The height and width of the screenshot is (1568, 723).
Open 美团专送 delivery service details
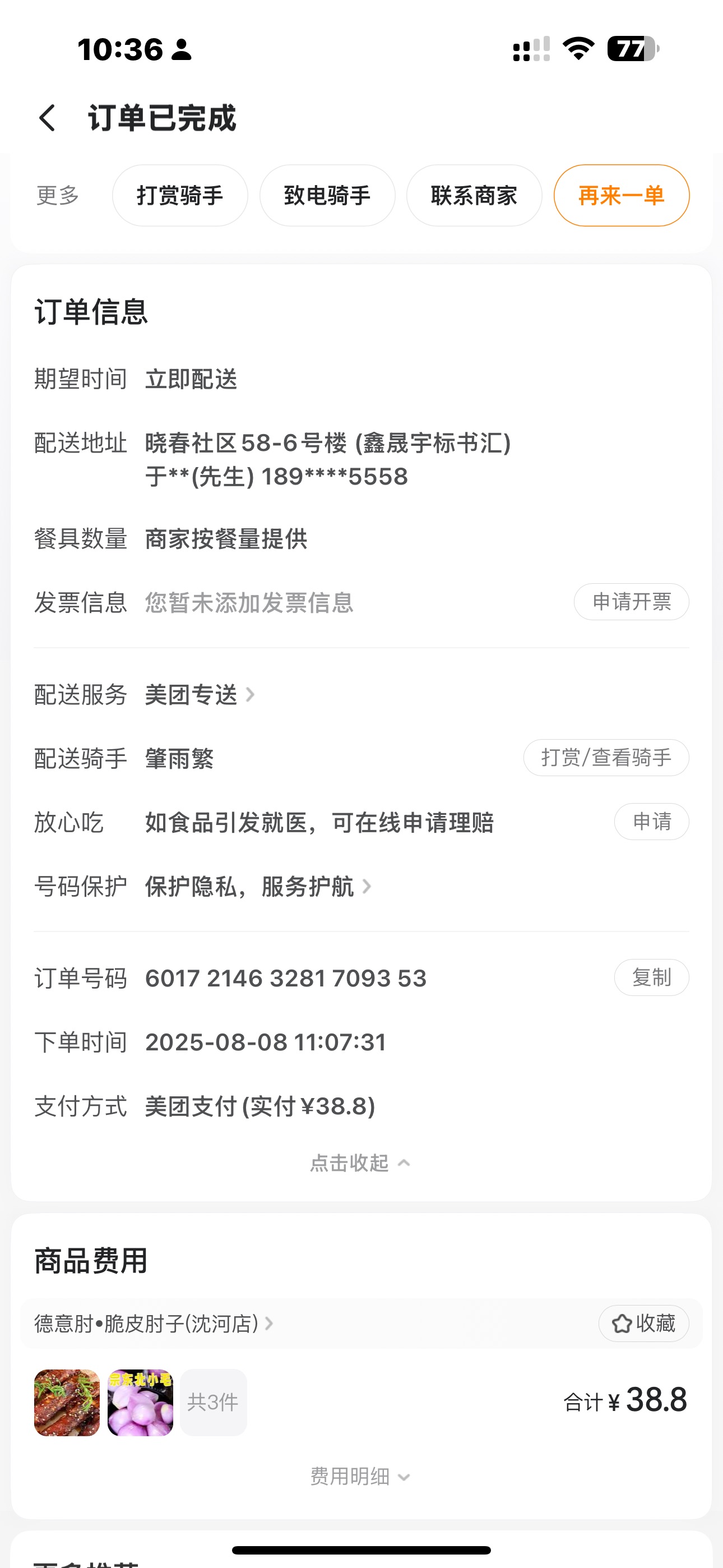pos(199,694)
